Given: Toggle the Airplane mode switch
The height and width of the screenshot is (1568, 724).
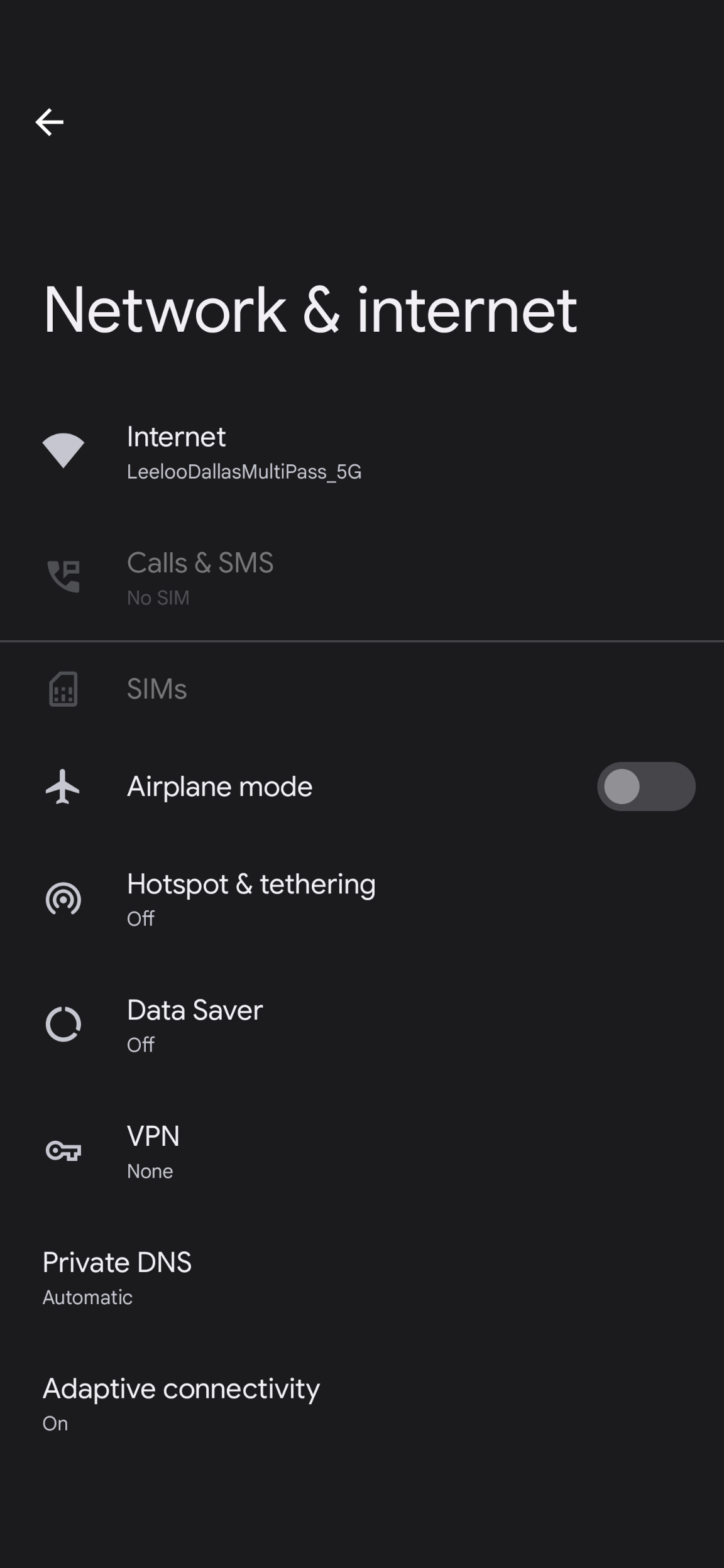Looking at the screenshot, I should point(645,787).
